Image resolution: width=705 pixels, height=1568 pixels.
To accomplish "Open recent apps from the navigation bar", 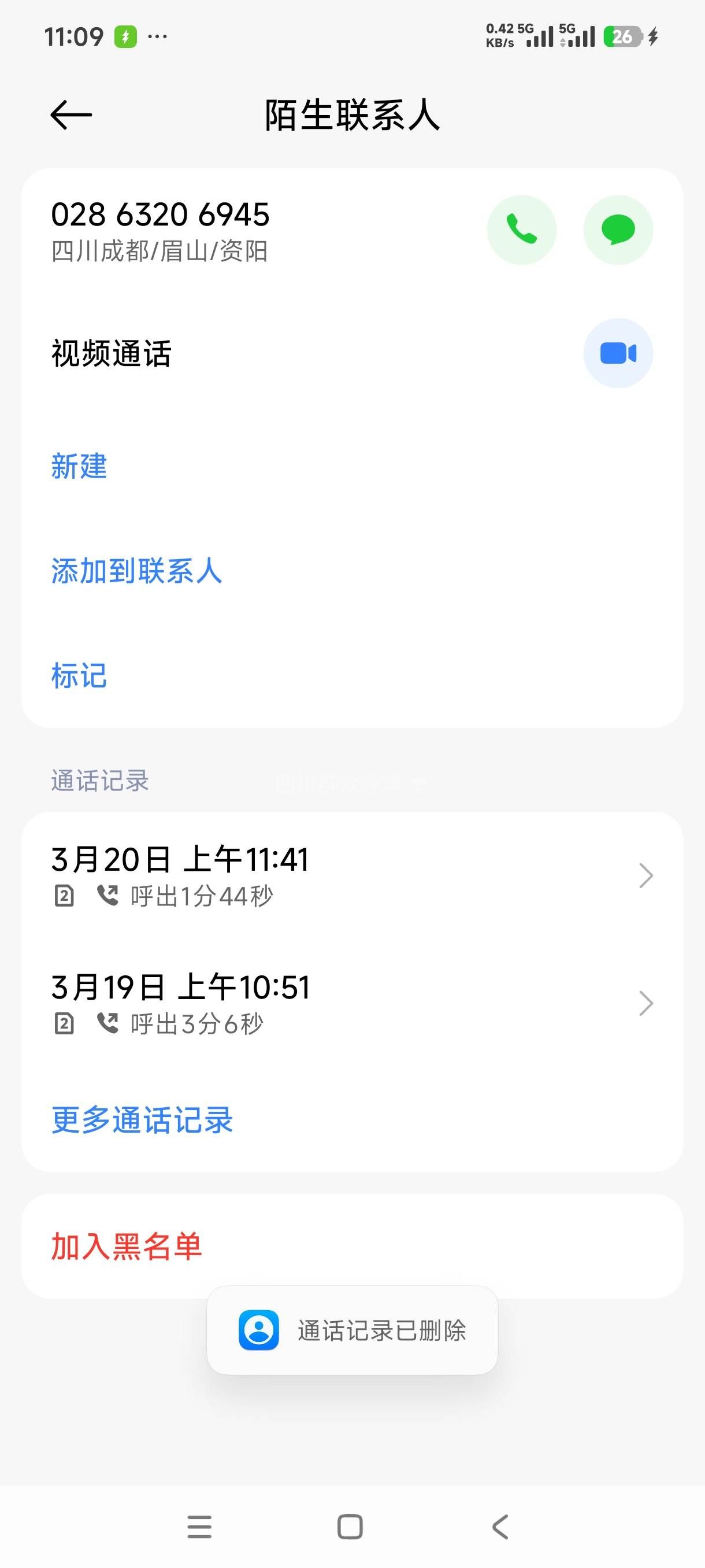I will coord(199,1526).
